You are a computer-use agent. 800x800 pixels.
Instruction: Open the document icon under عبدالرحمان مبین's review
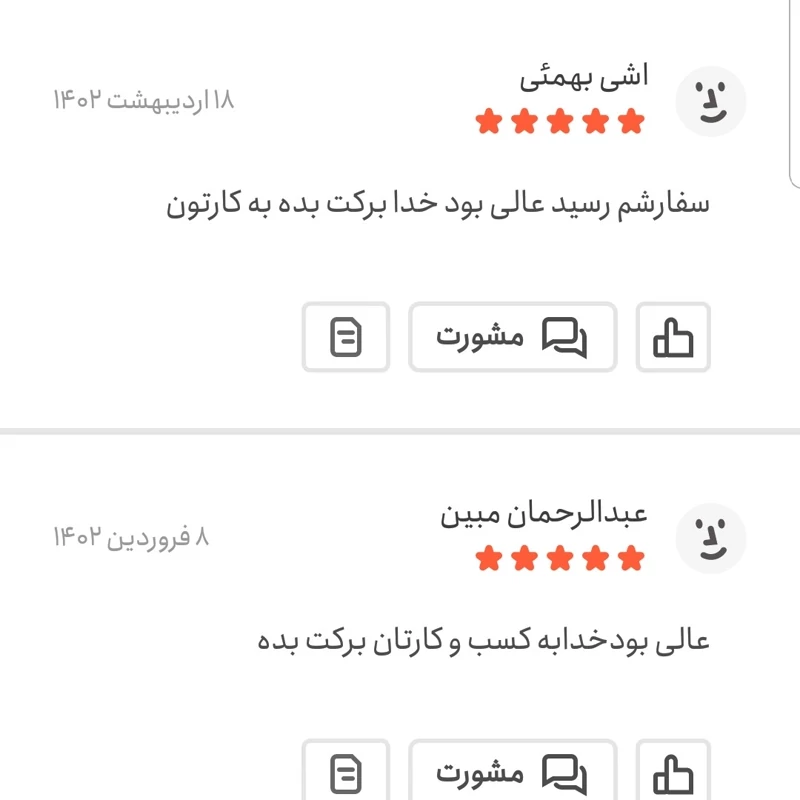click(x=345, y=772)
